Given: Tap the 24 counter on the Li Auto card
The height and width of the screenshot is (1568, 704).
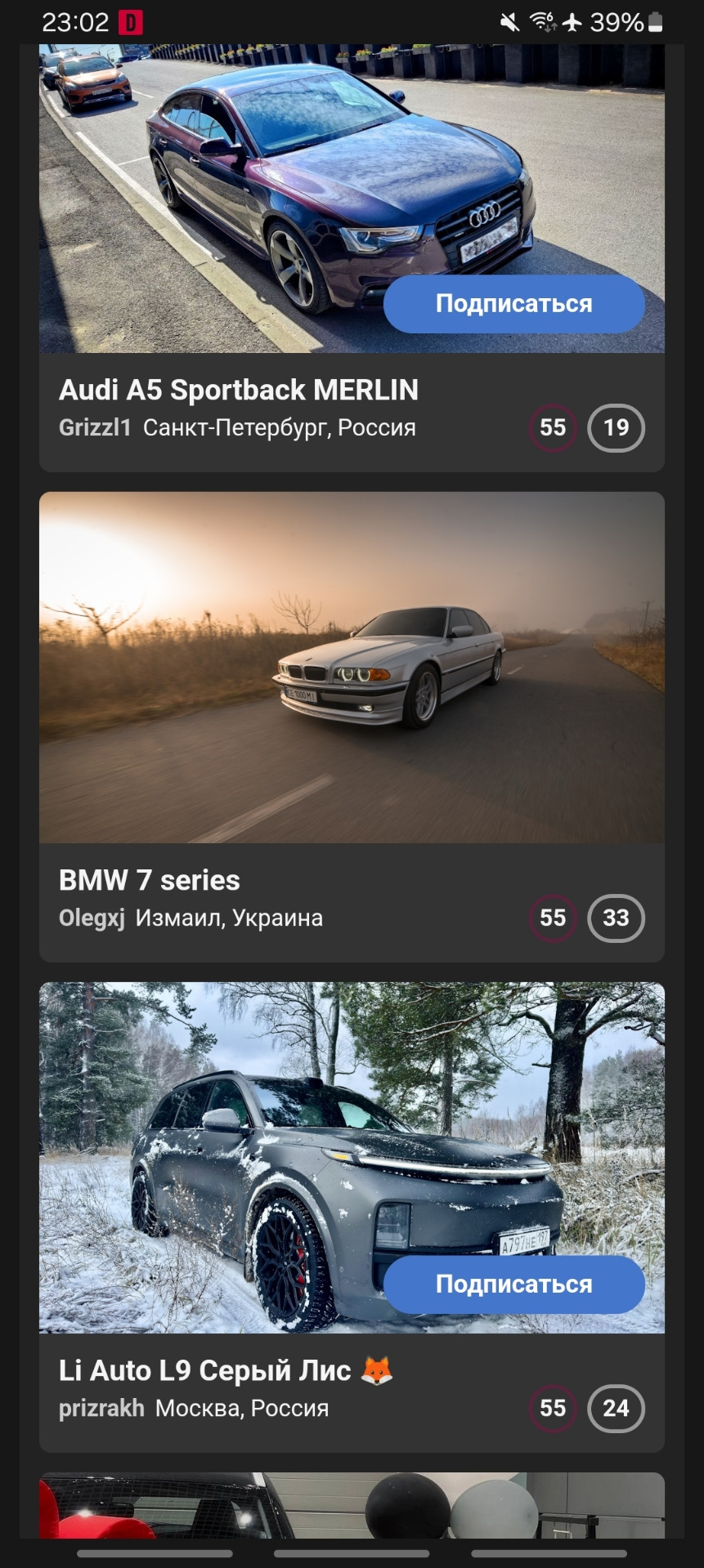Looking at the screenshot, I should tap(616, 1408).
